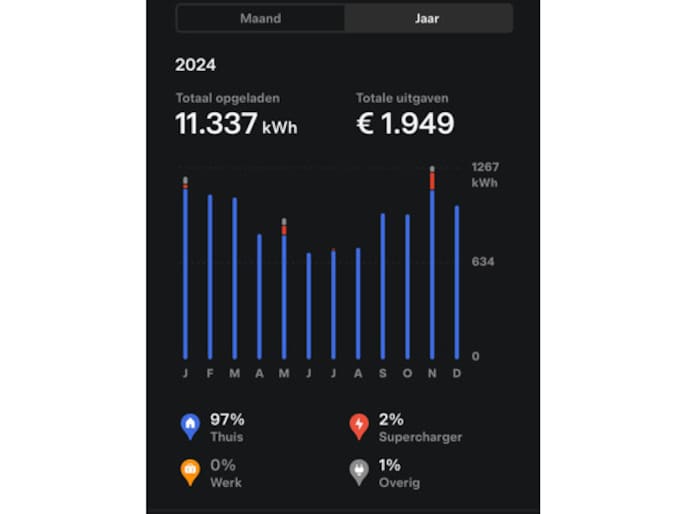Switch to the Maand tab
This screenshot has height=514, width=685.
click(260, 18)
